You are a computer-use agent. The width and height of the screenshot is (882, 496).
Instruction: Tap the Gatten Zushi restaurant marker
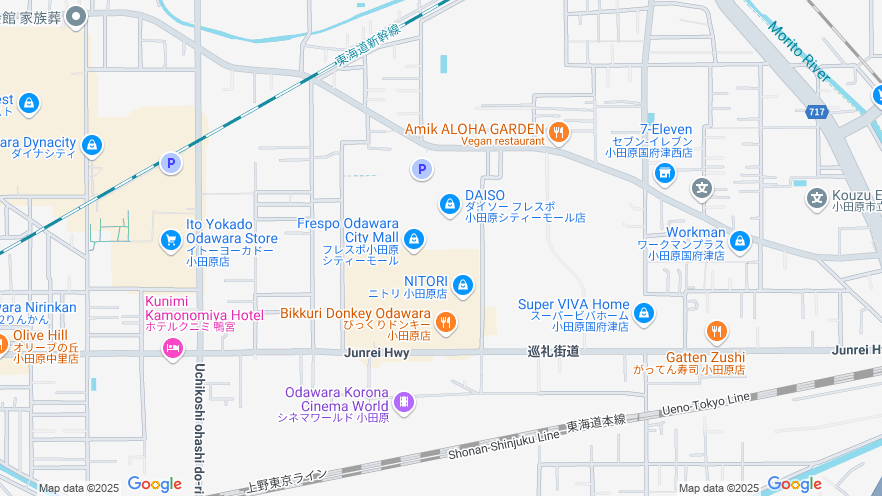[716, 331]
